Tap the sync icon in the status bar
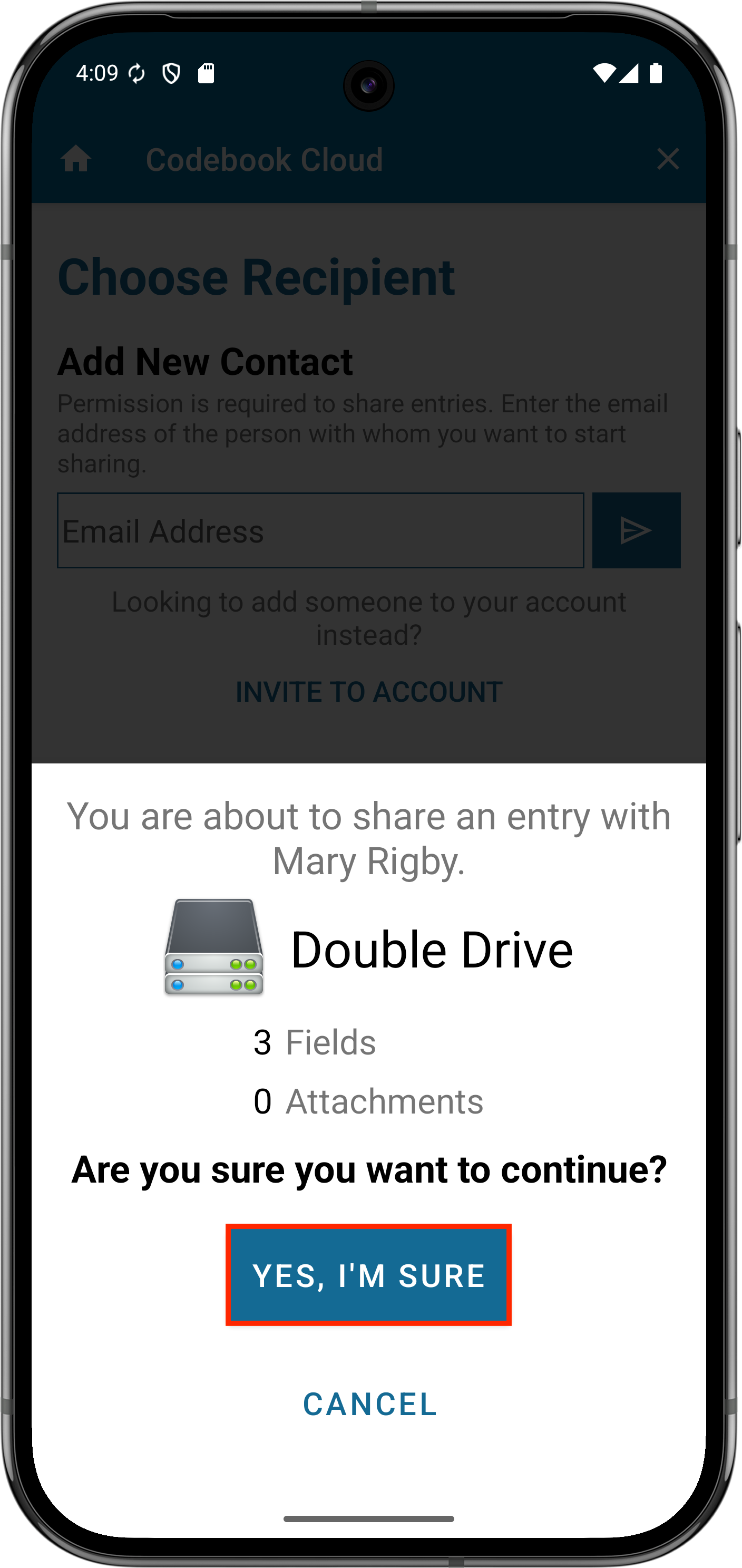The image size is (742, 1568). (x=136, y=72)
